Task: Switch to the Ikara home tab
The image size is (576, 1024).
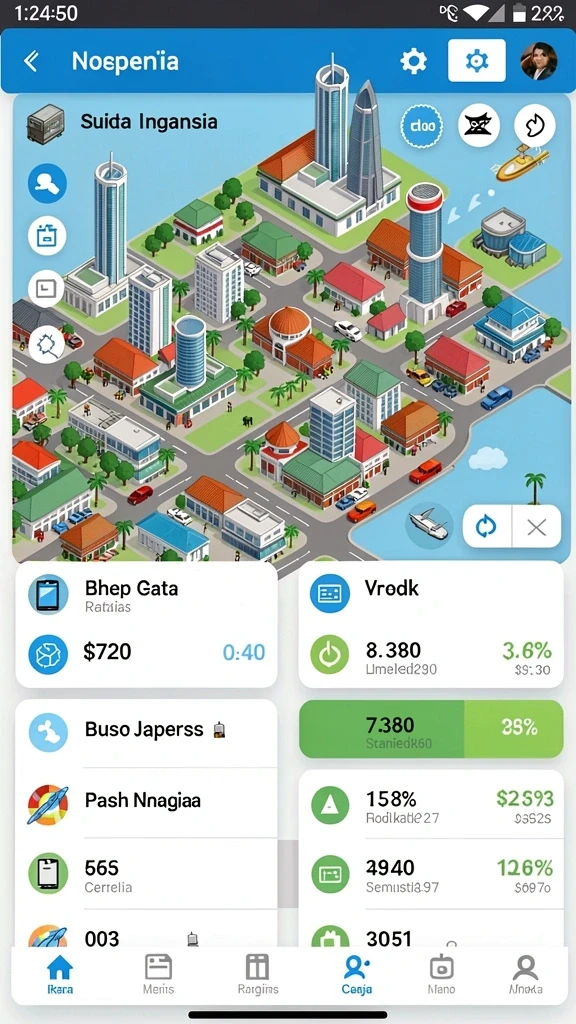Action: point(60,974)
